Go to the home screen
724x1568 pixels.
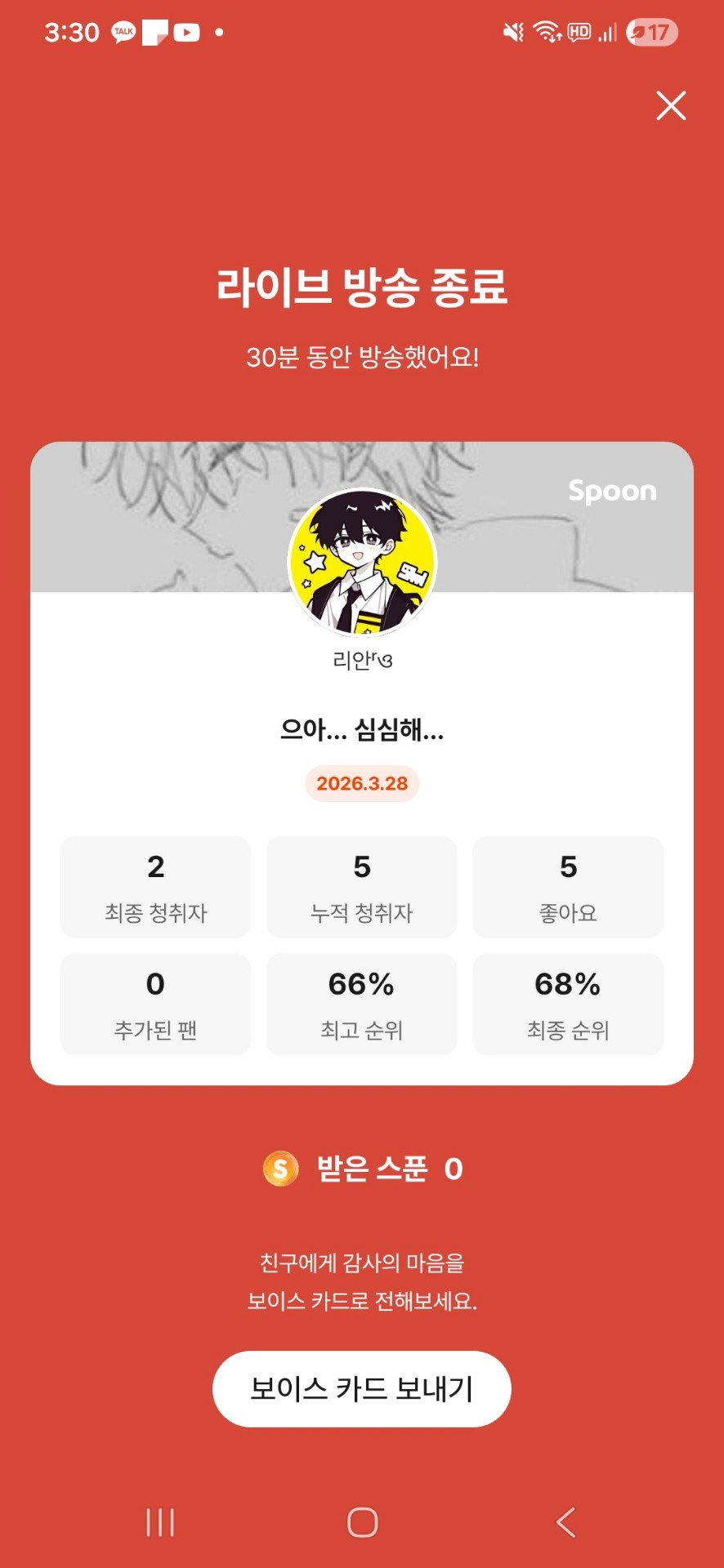coord(362,1522)
